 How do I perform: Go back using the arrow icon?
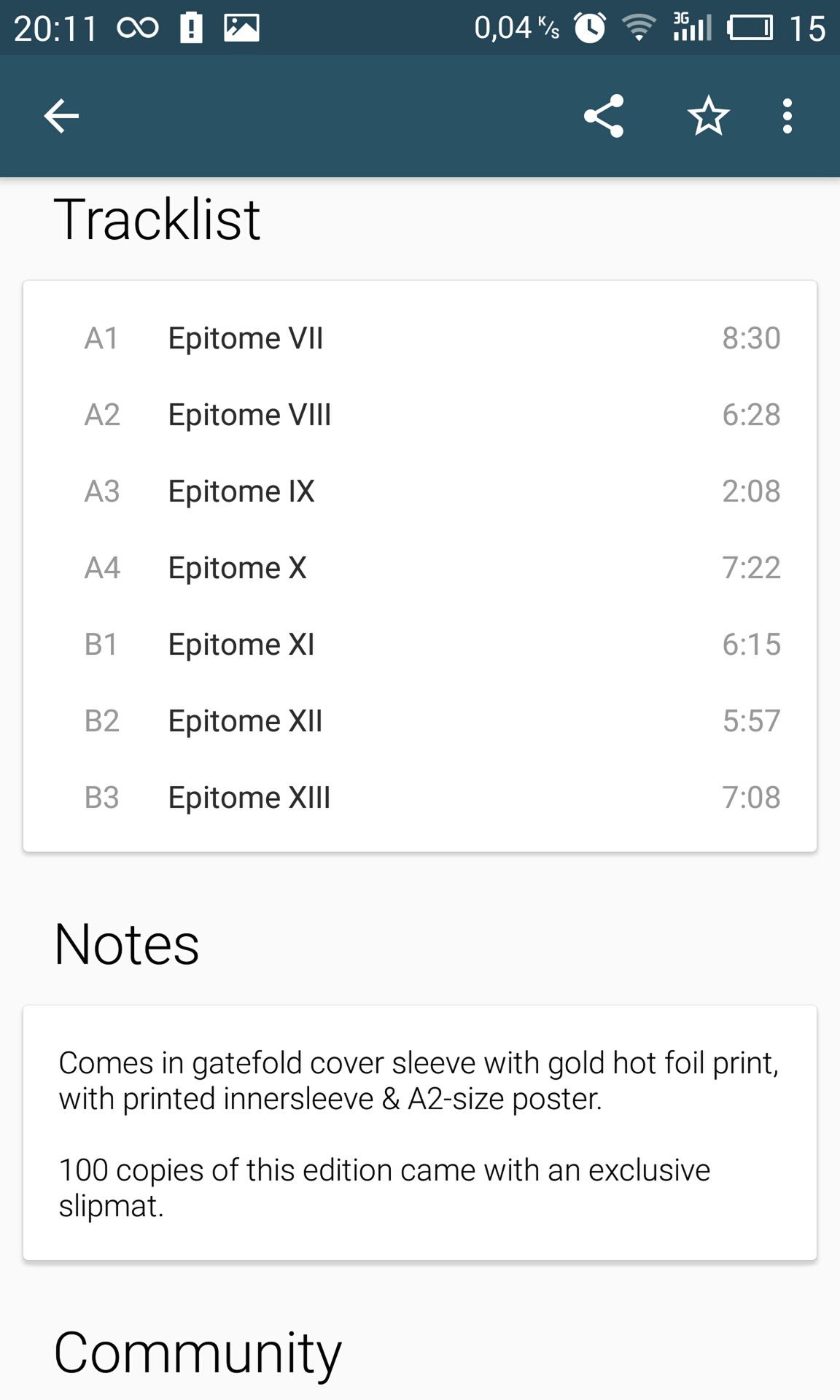point(61,116)
